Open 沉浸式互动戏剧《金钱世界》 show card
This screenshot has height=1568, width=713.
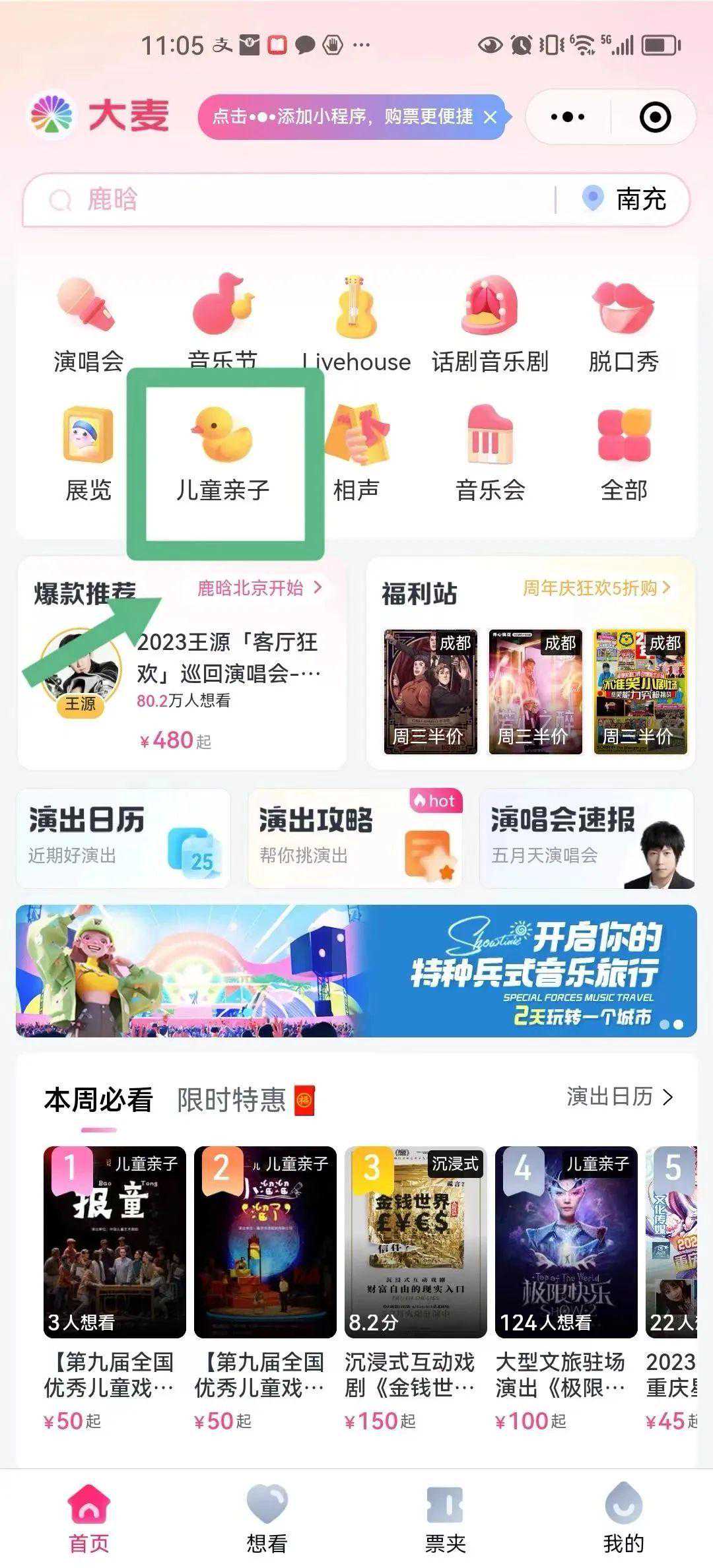tap(415, 1287)
